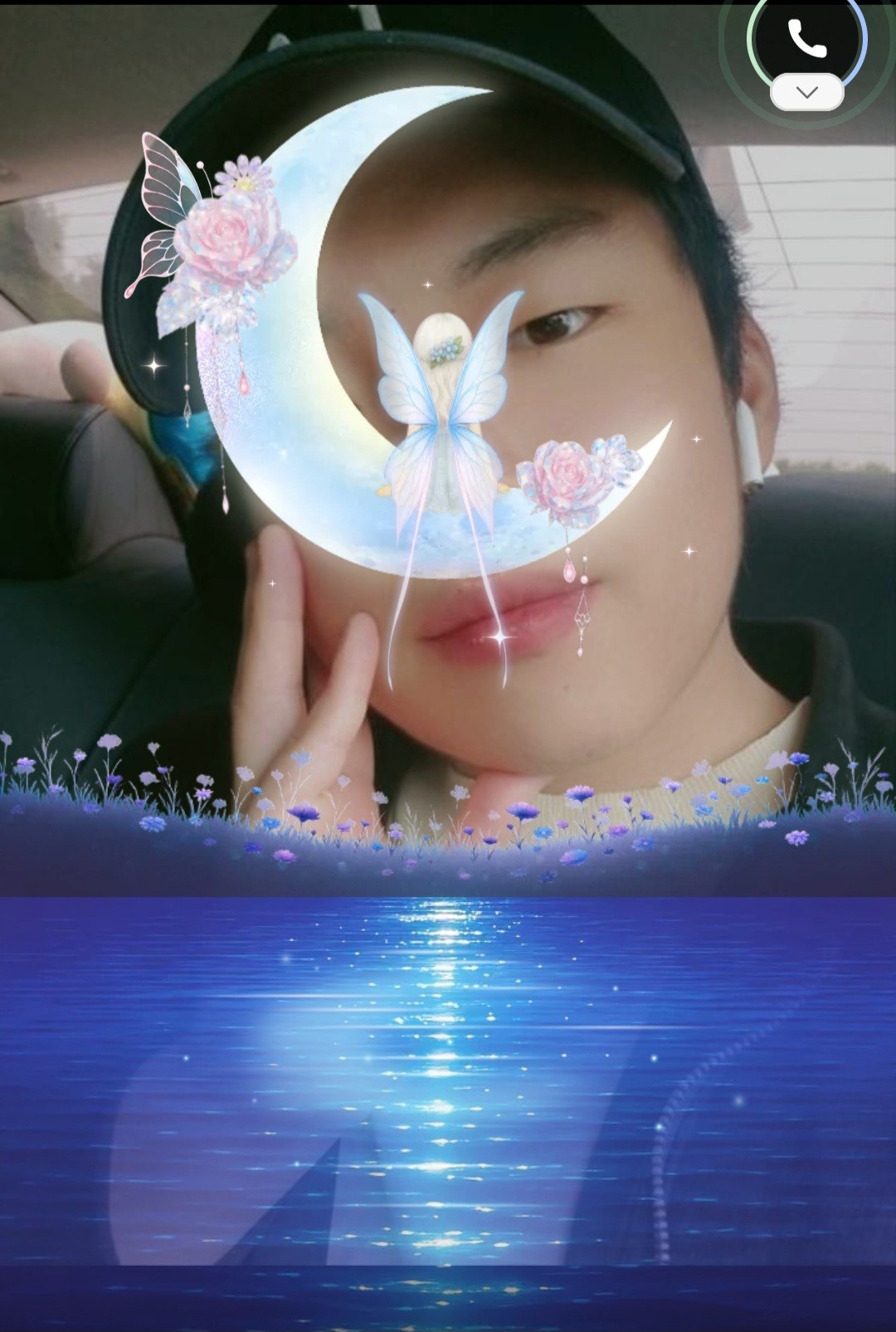Image resolution: width=896 pixels, height=1332 pixels.
Task: Open the floating ongoing call bubble
Action: click(806, 37)
